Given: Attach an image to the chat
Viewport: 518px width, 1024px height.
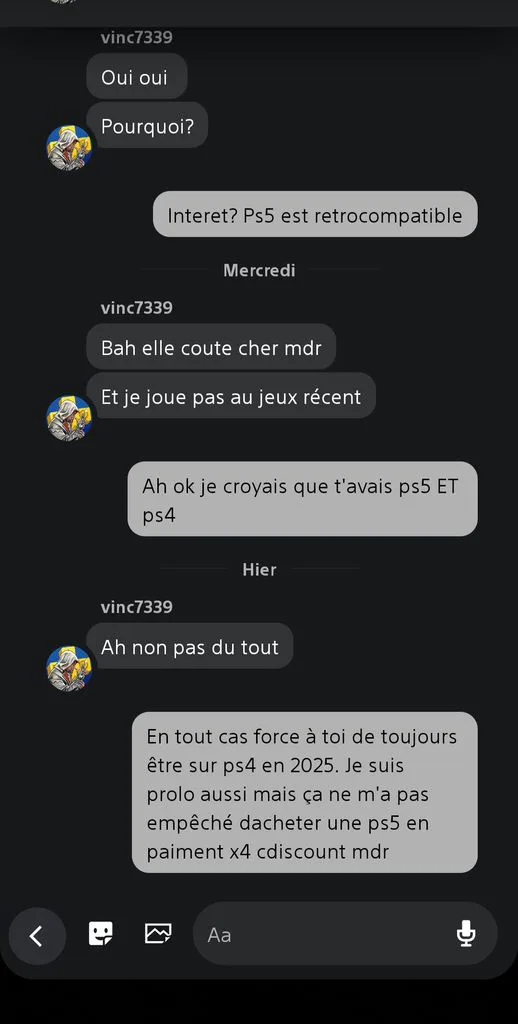Looking at the screenshot, I should 158,934.
